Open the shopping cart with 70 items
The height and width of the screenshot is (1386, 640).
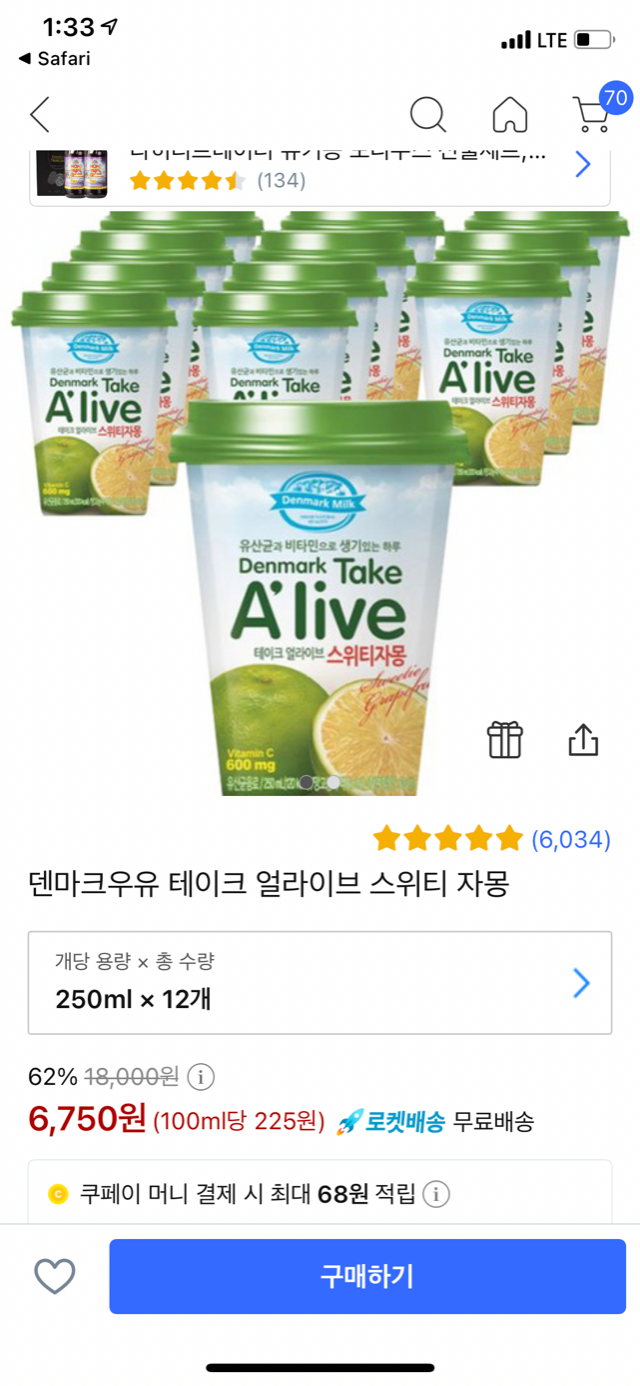click(x=593, y=113)
